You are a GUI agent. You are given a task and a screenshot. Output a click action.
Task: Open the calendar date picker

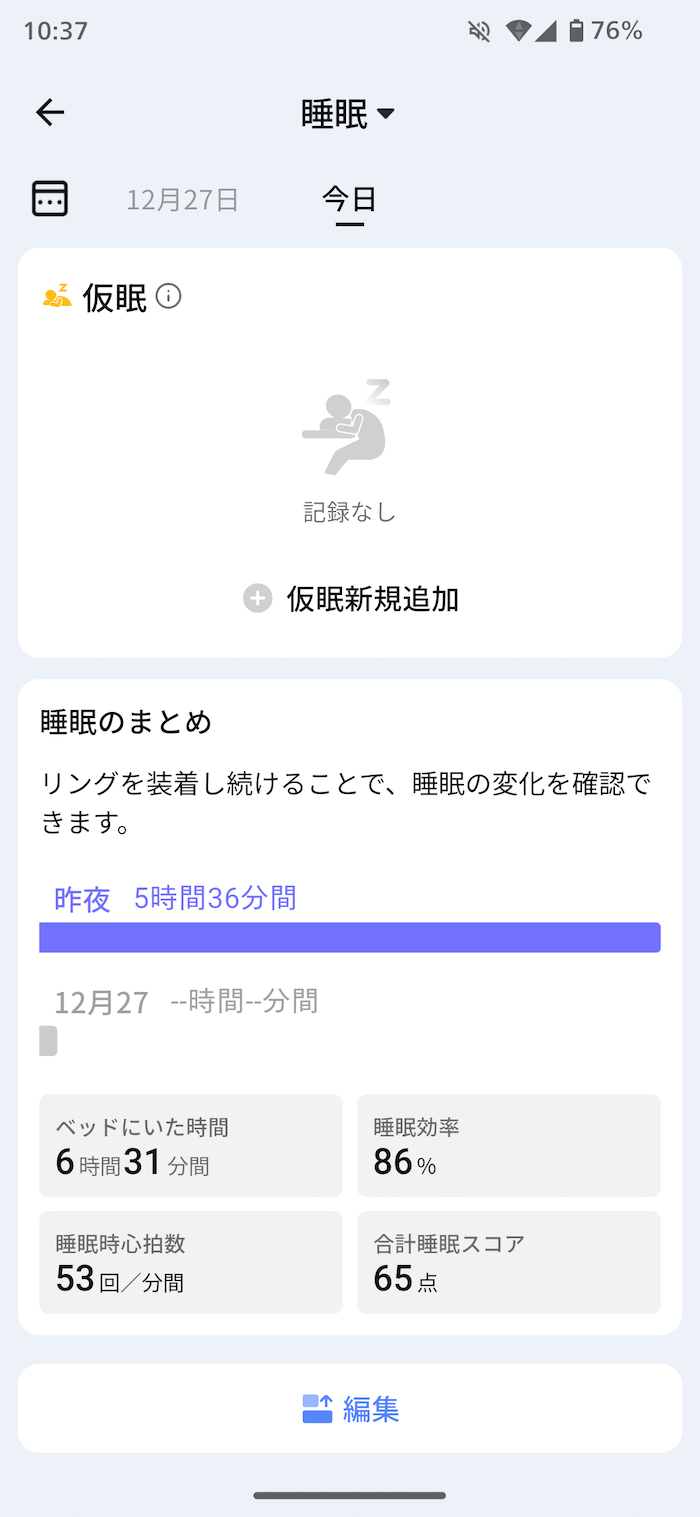[50, 198]
